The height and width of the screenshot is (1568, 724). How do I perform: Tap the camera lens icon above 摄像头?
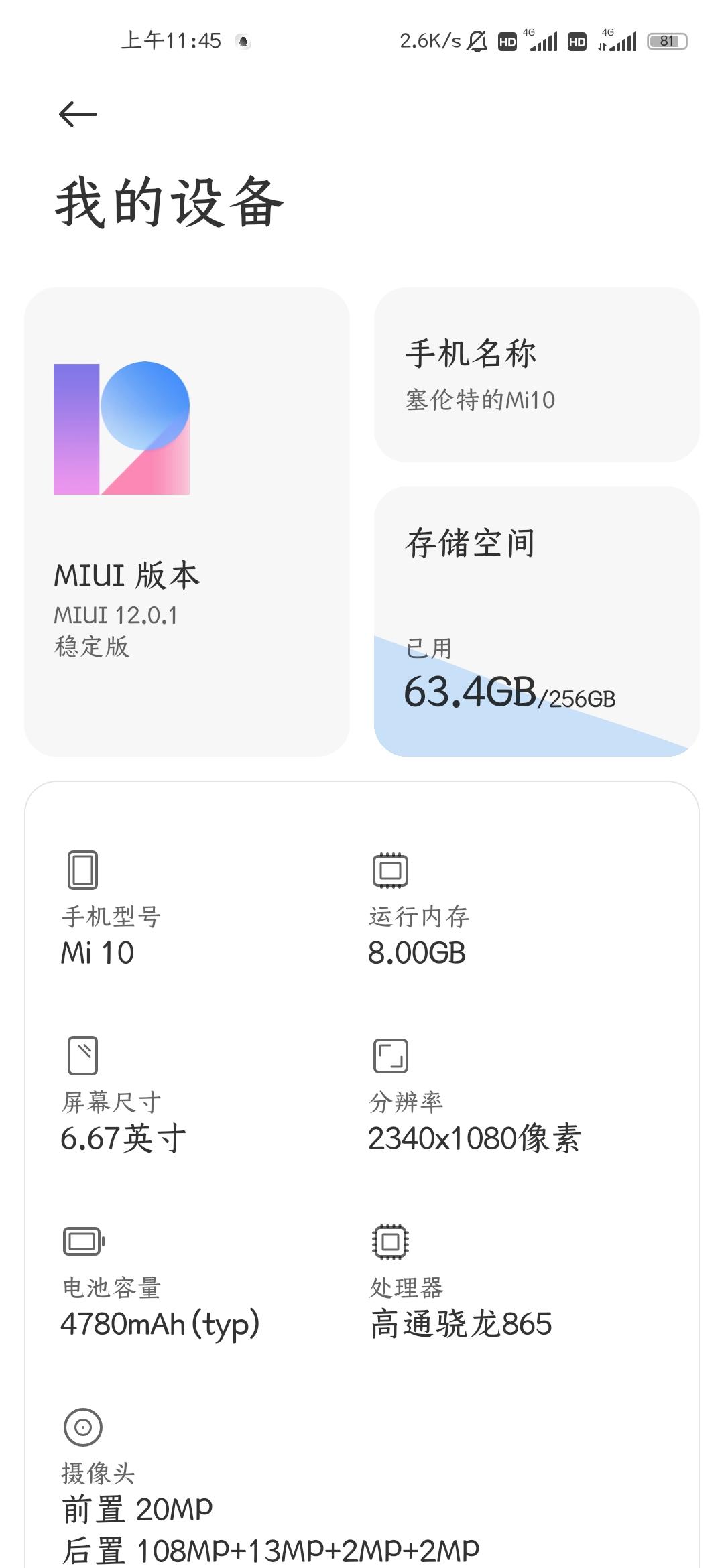click(82, 1427)
